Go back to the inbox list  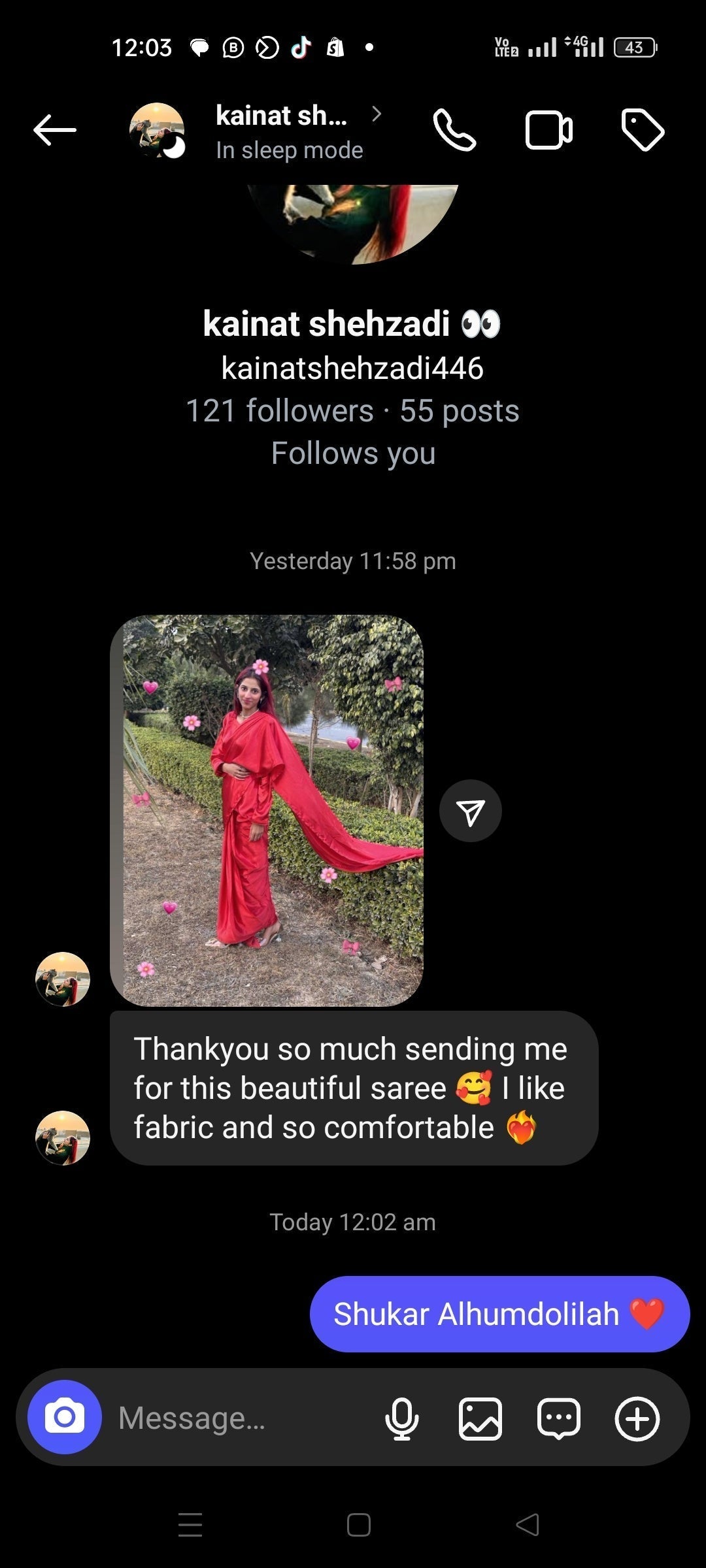(x=55, y=130)
